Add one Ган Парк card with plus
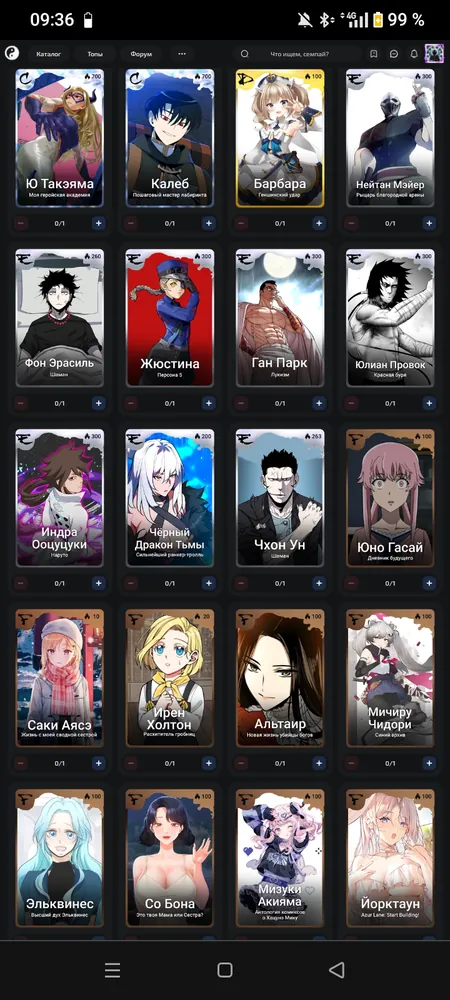The image size is (450, 1000). point(319,403)
